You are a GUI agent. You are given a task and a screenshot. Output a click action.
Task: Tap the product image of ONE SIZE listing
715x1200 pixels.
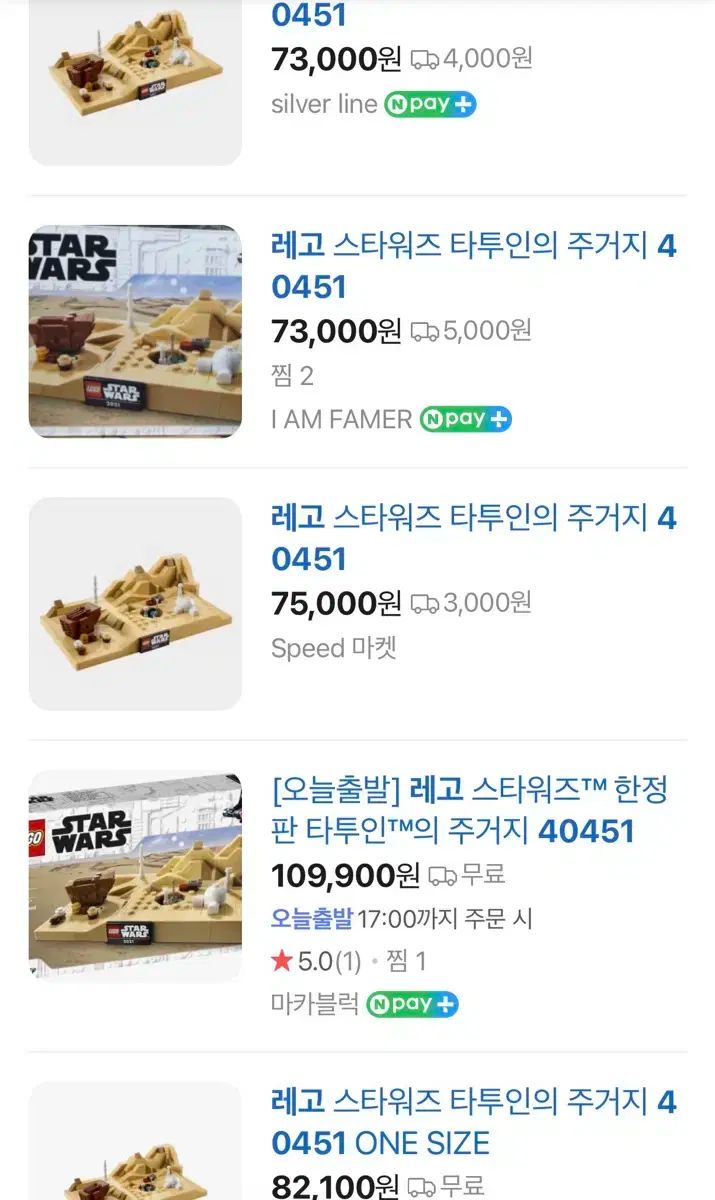[135, 1145]
